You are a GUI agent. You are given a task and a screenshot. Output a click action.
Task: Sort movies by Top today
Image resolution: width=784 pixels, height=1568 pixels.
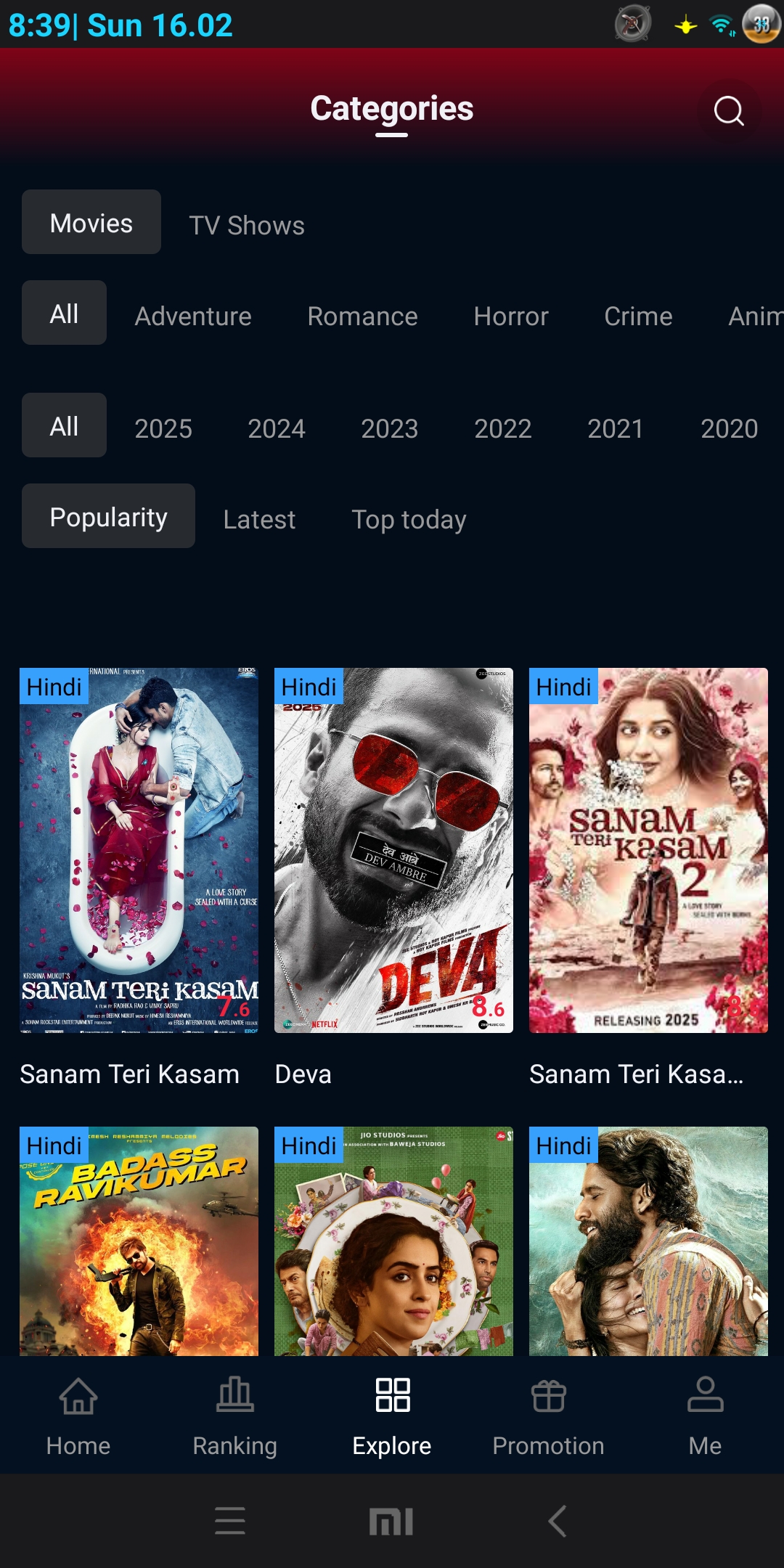tap(409, 520)
